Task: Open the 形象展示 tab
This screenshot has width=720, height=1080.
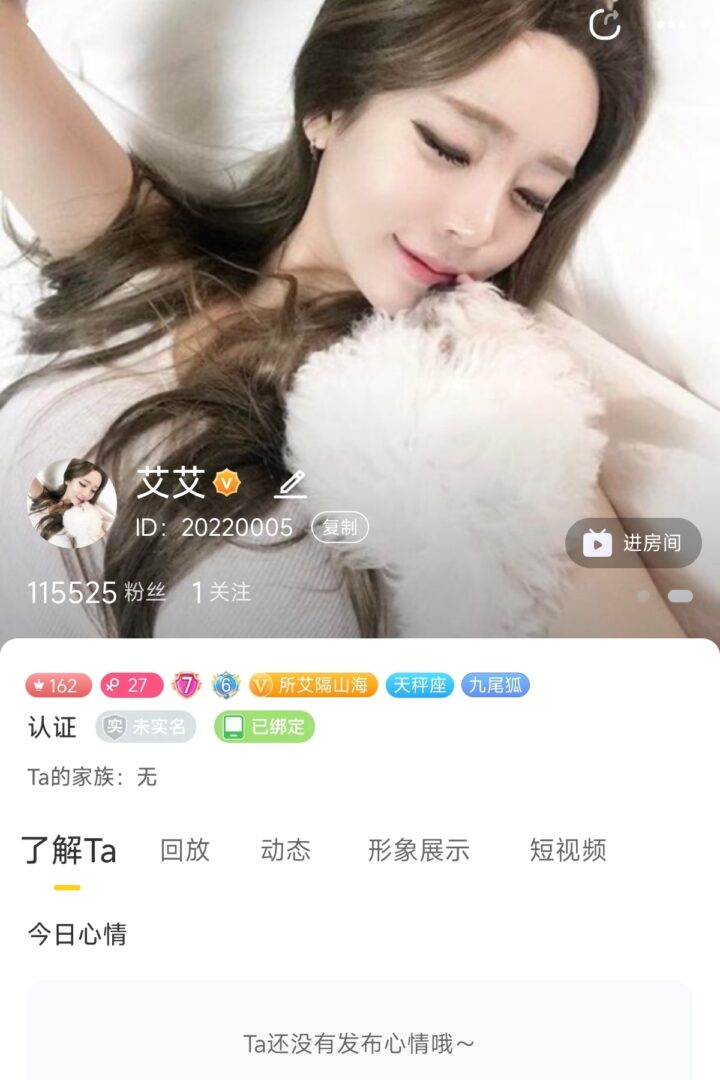Action: (418, 850)
